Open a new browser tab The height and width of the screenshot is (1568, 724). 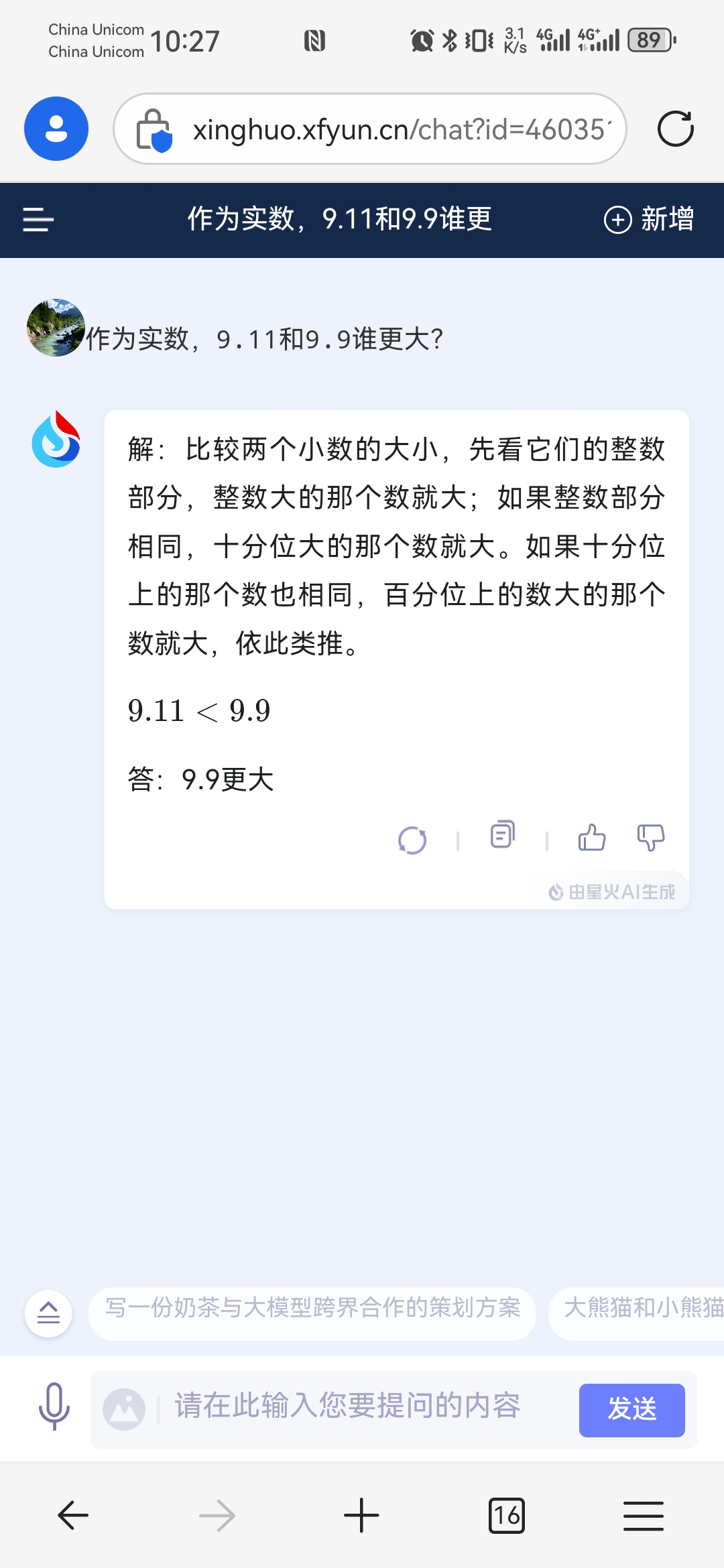click(361, 1516)
